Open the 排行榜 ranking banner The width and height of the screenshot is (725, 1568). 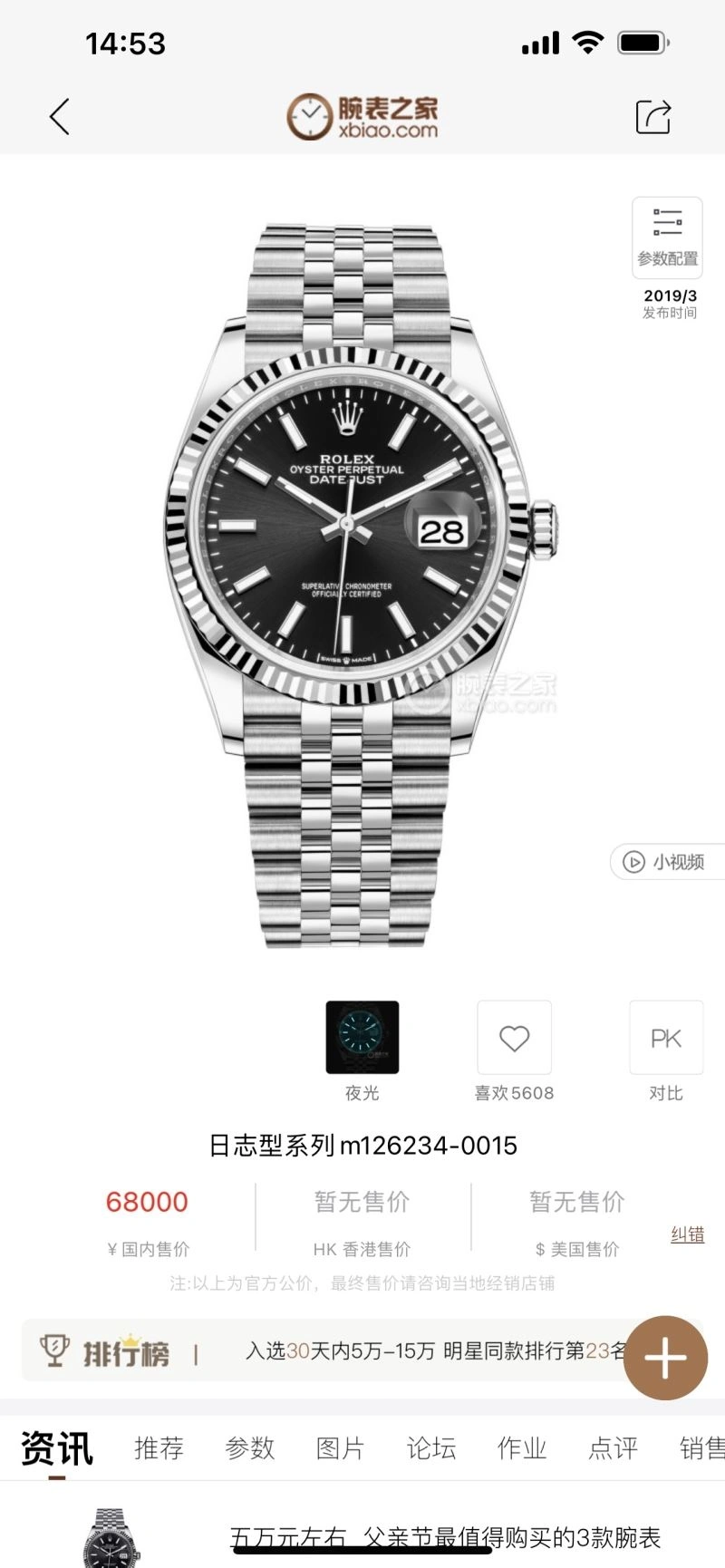point(326,1351)
